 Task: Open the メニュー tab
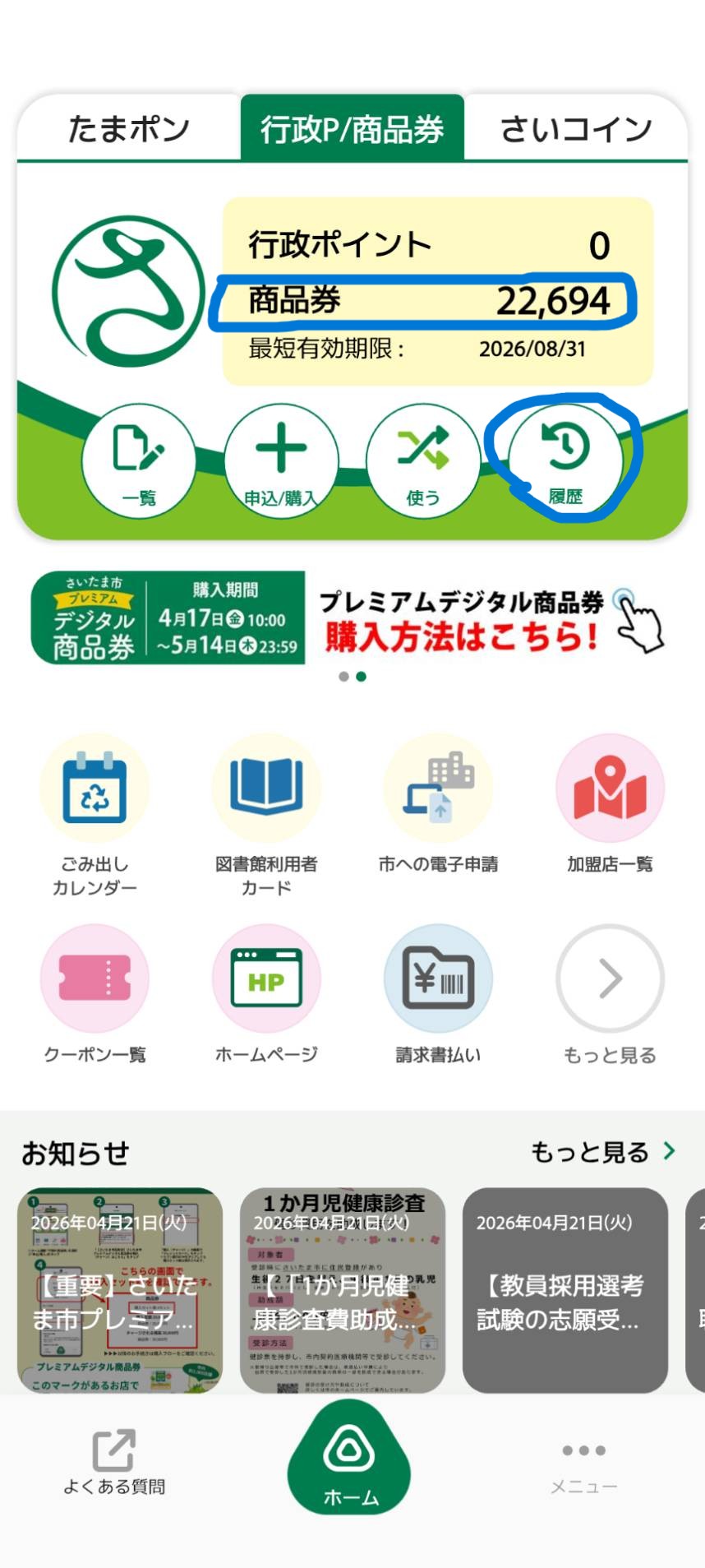pos(584,1467)
